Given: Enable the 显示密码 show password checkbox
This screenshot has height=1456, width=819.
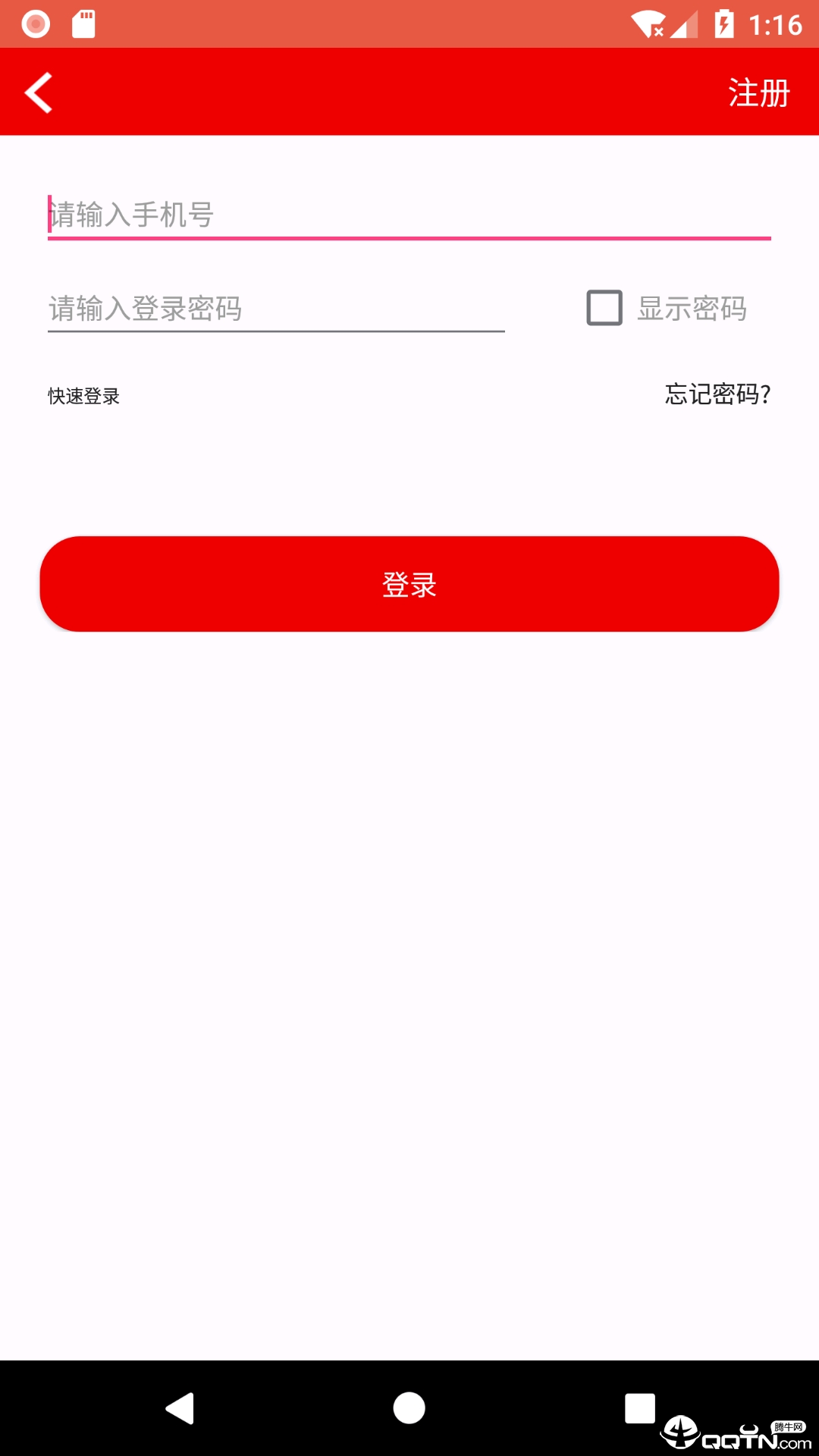Looking at the screenshot, I should click(603, 307).
